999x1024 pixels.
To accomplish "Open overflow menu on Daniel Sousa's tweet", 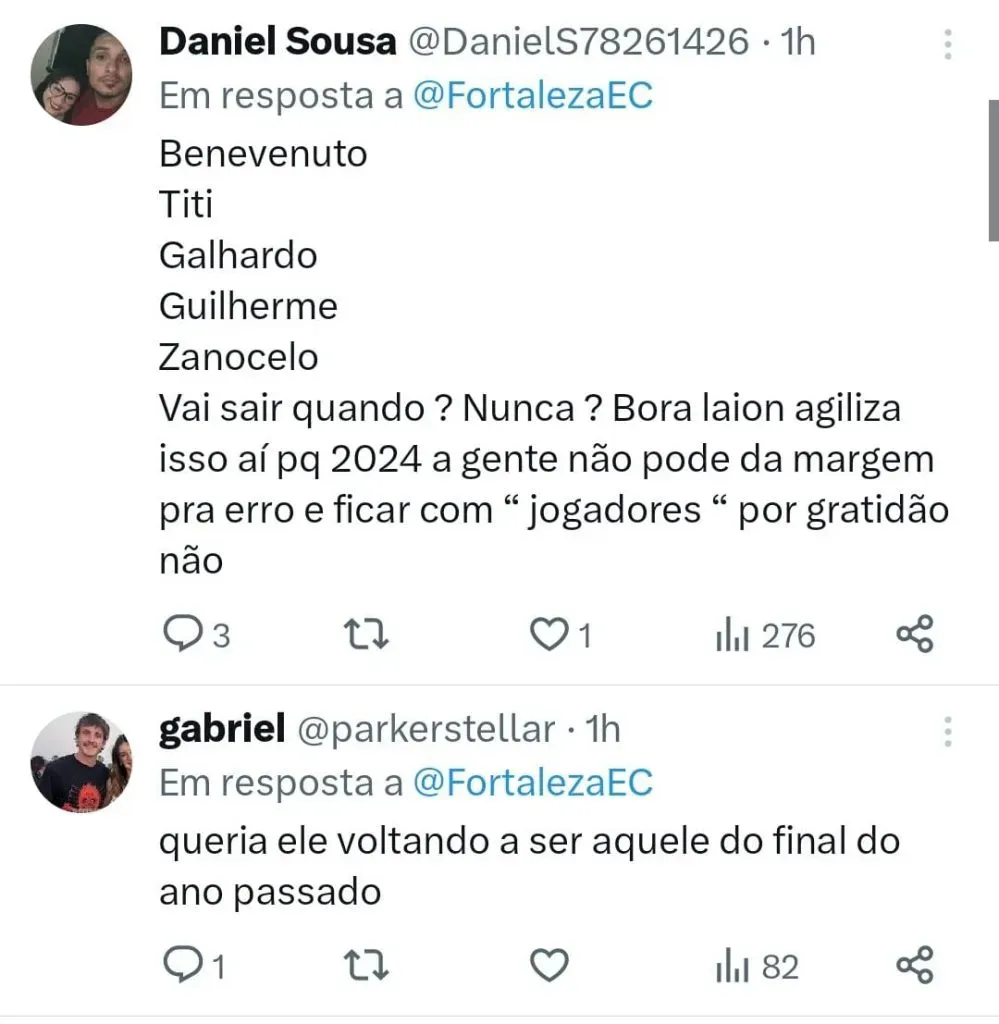I will pos(946,45).
